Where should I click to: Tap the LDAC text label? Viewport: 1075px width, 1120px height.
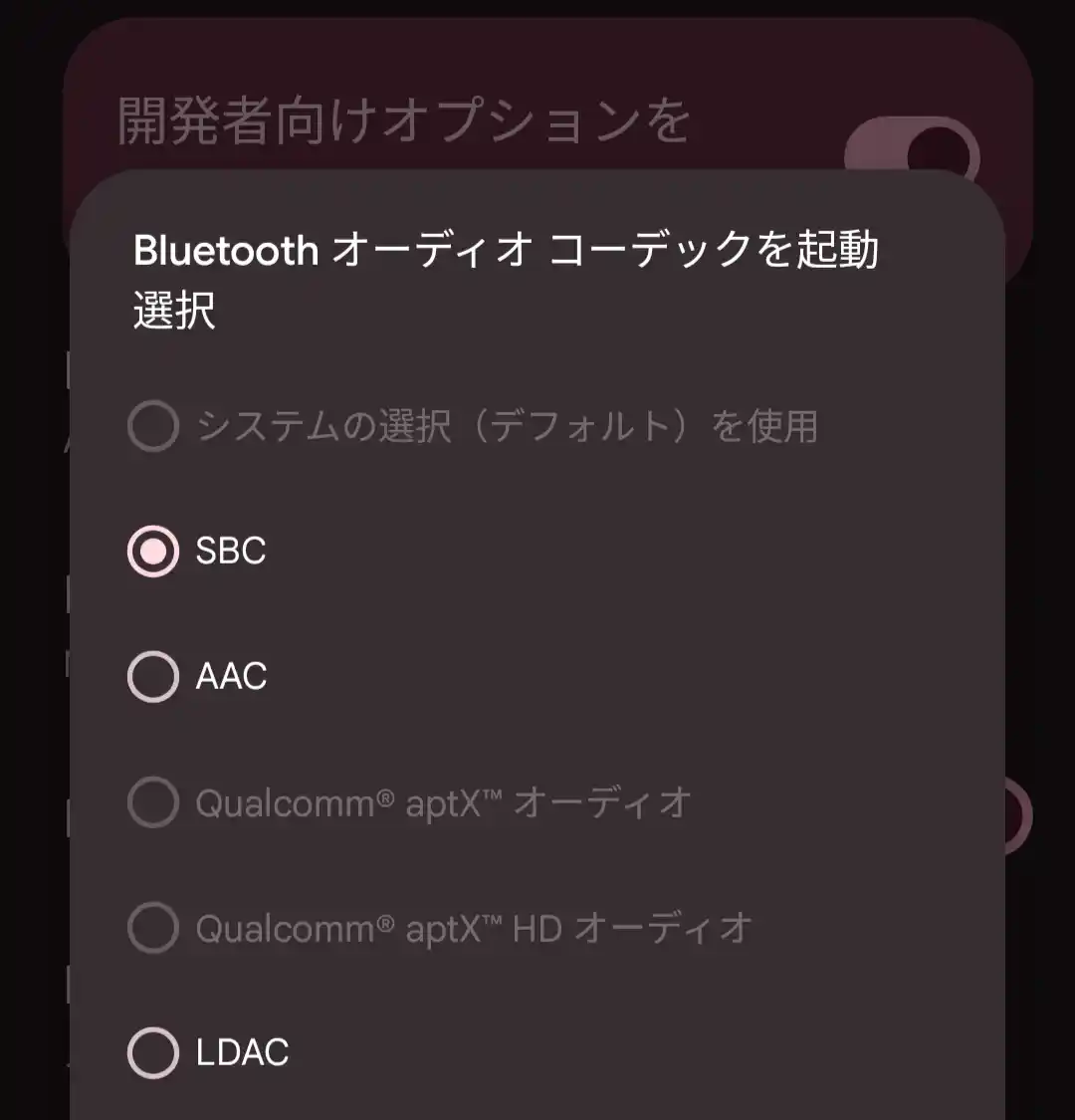(239, 1052)
